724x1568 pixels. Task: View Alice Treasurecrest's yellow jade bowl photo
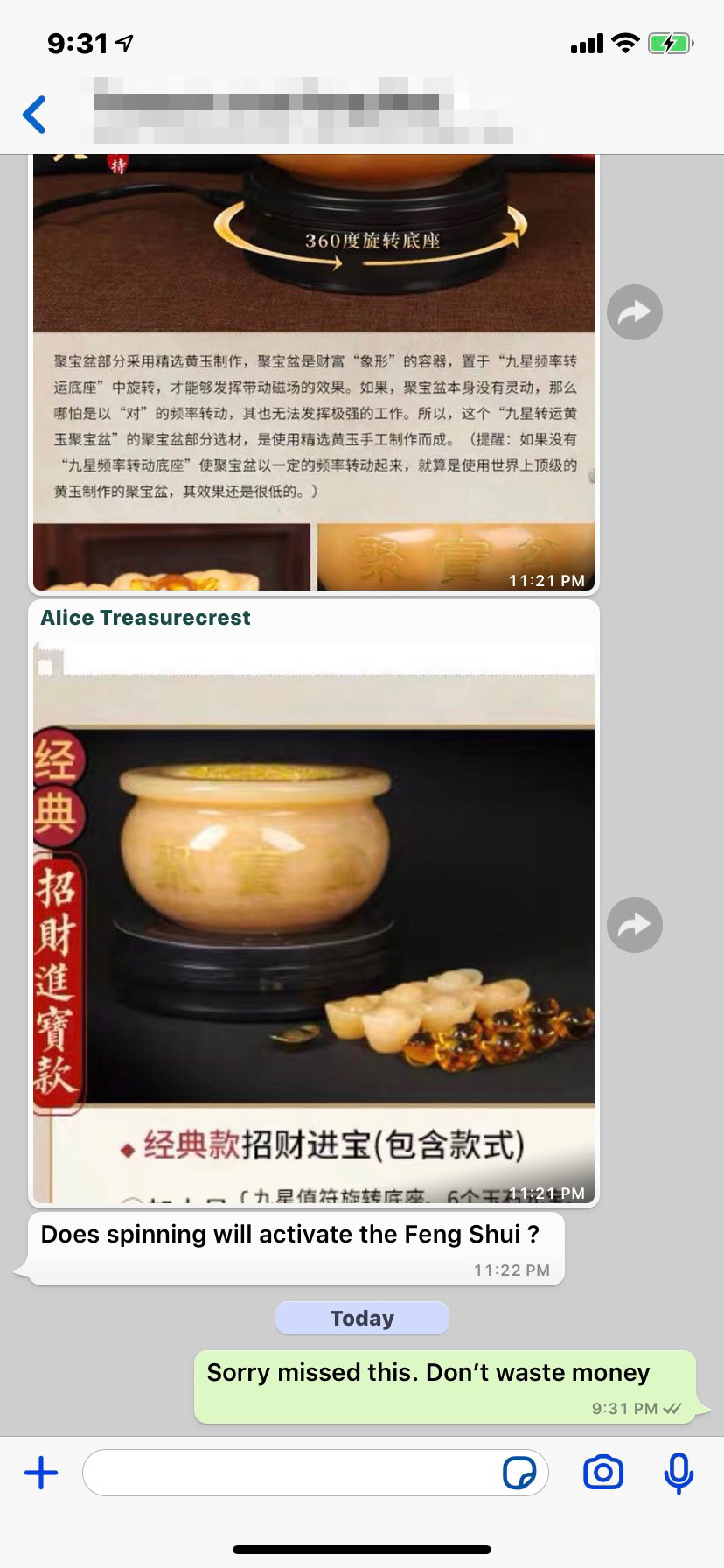click(x=314, y=919)
